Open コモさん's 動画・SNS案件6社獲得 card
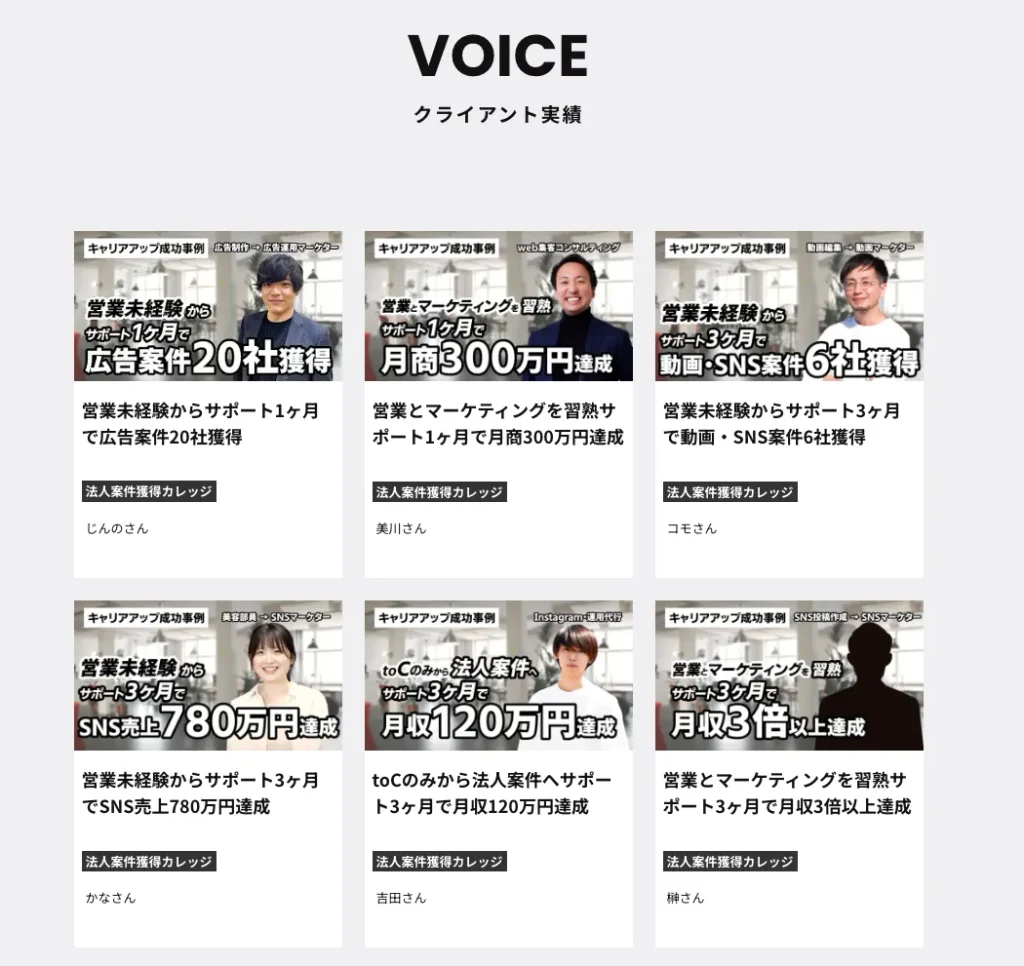 click(789, 404)
